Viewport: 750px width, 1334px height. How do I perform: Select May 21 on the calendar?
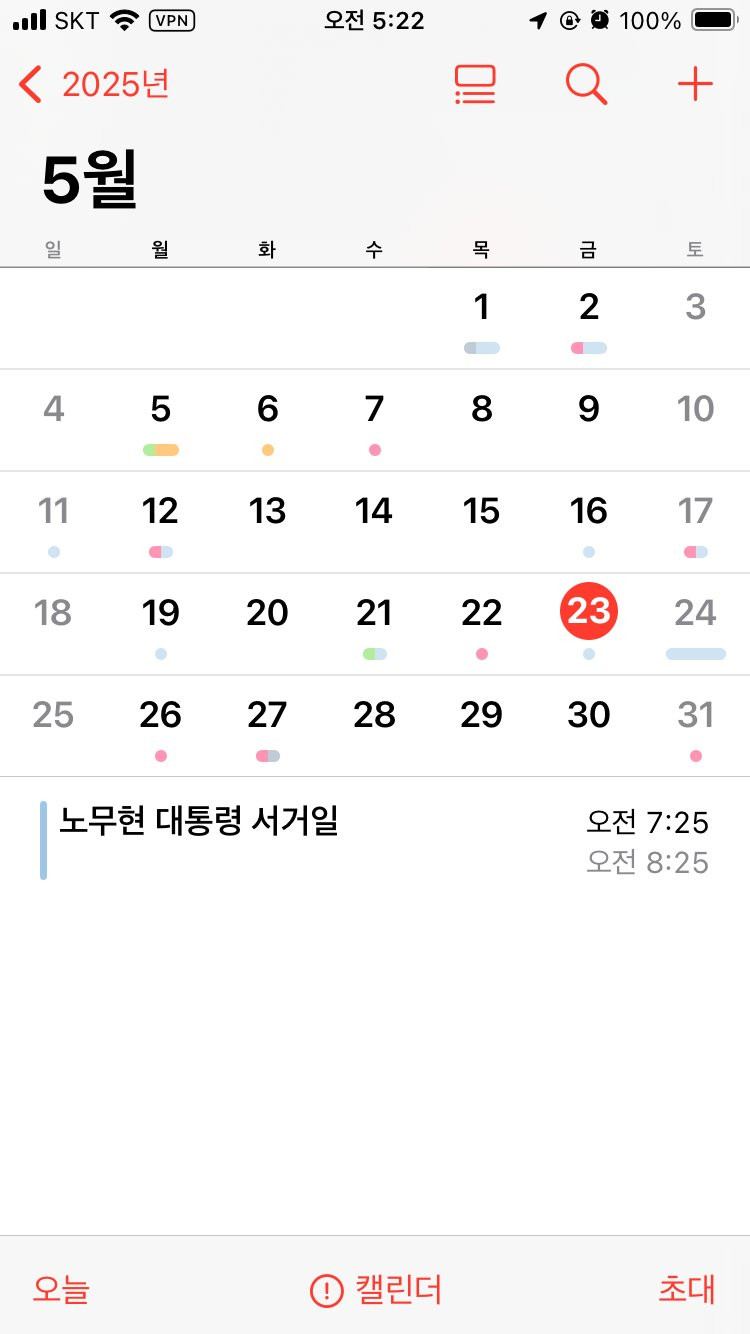coord(374,614)
